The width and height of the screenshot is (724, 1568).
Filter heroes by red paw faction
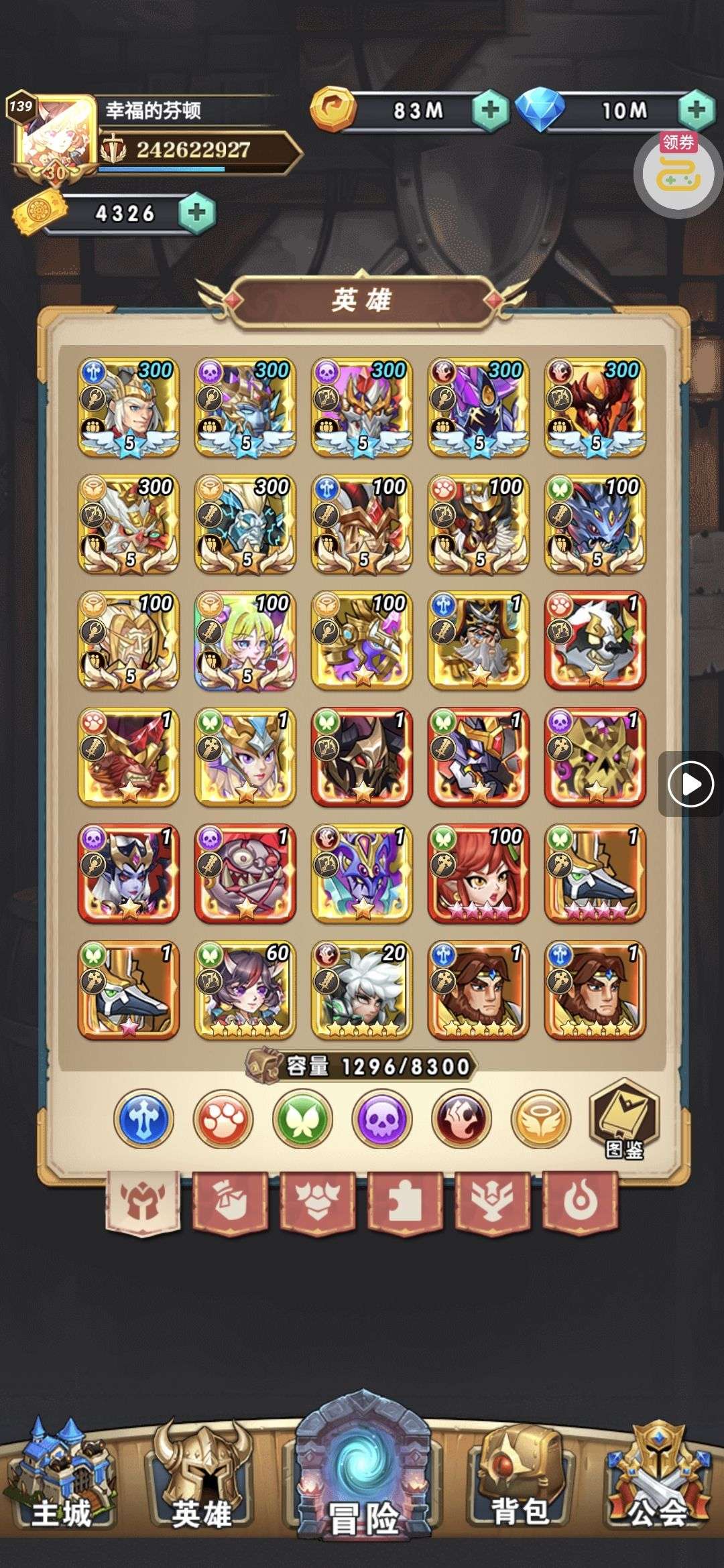(223, 1120)
